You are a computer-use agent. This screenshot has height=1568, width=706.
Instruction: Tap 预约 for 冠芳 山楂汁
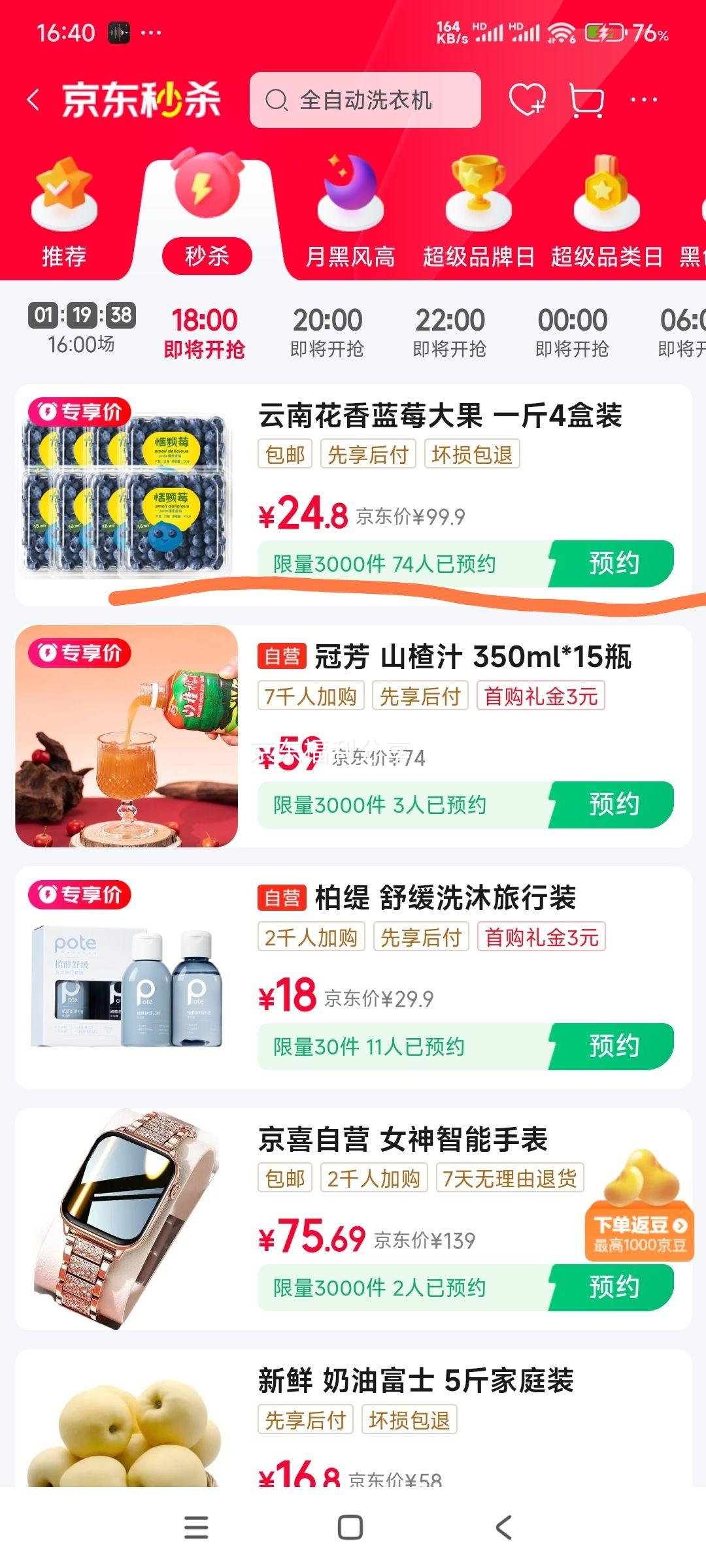(x=612, y=804)
